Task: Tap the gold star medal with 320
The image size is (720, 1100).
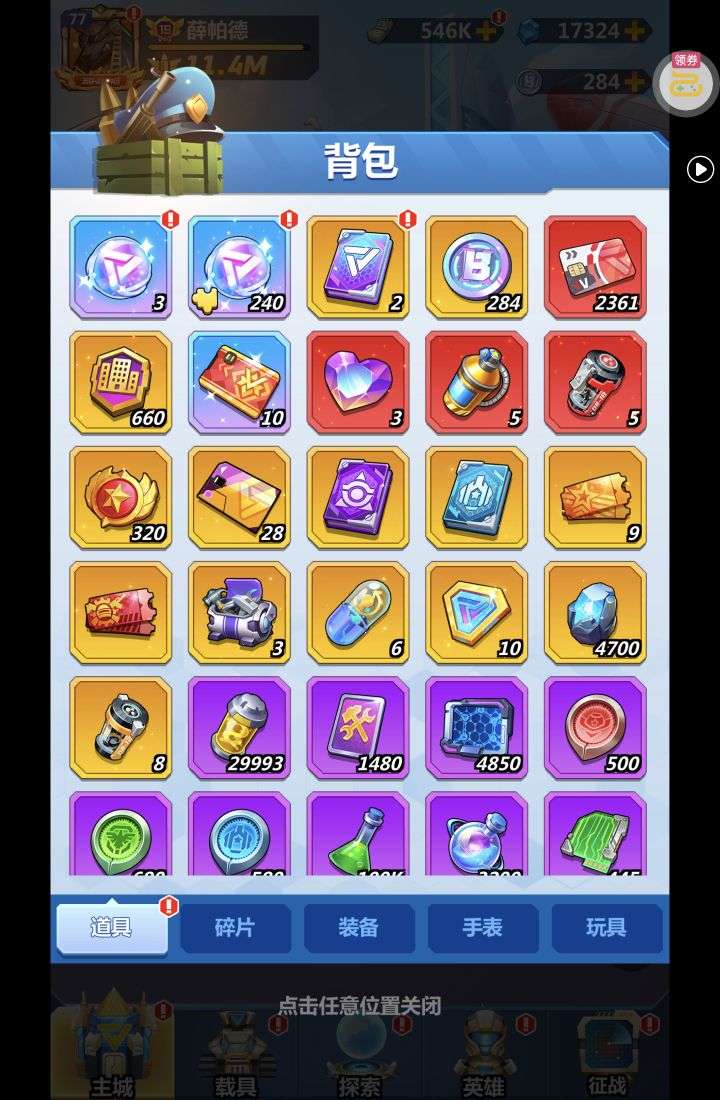Action: point(120,497)
